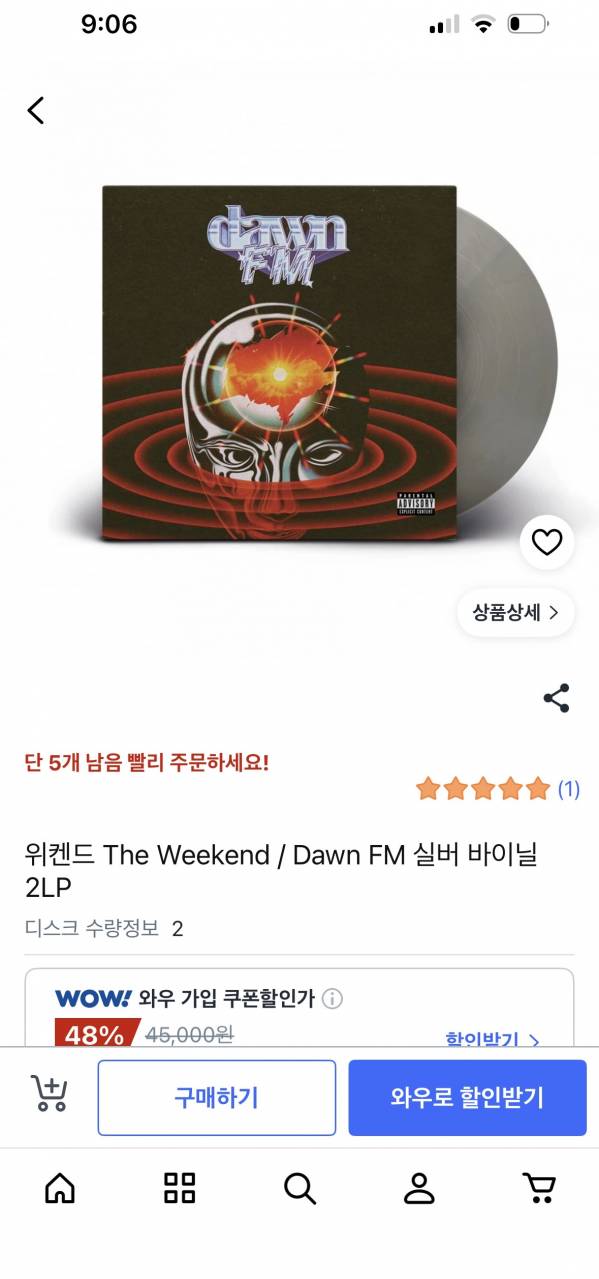Open the my account tab
Viewport: 599px width, 1279px height.
click(419, 1188)
